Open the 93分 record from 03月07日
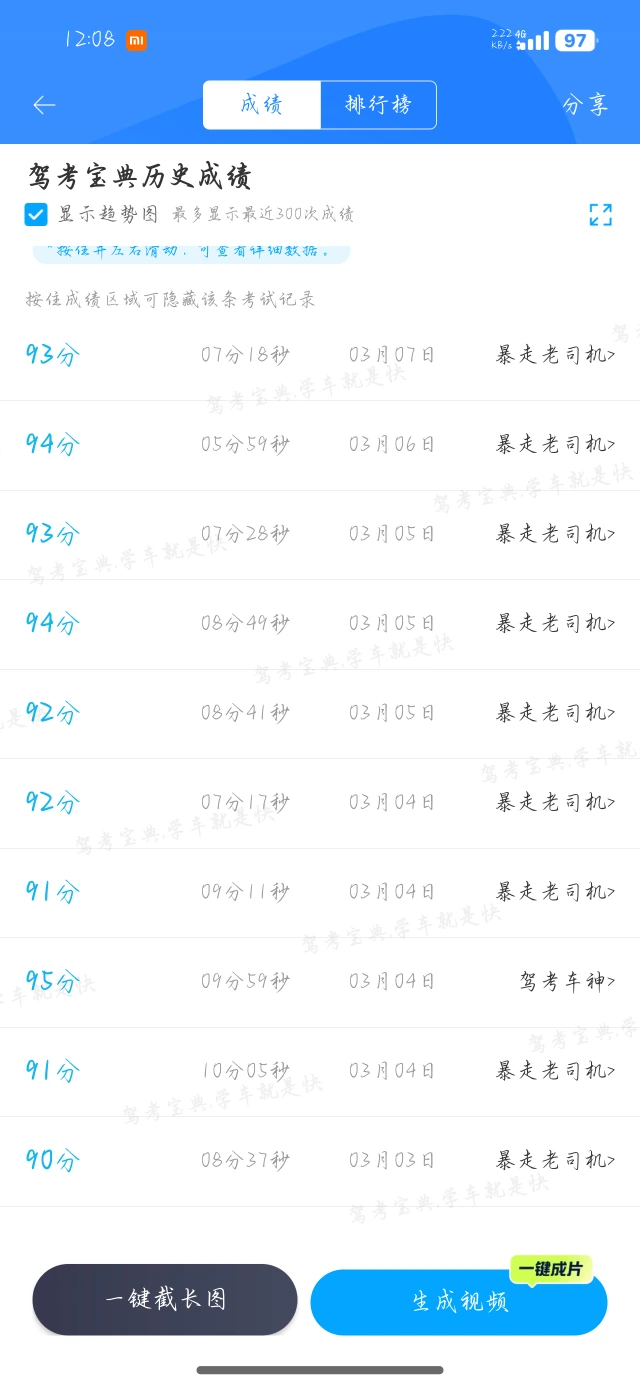This screenshot has width=640, height=1386. click(x=320, y=355)
